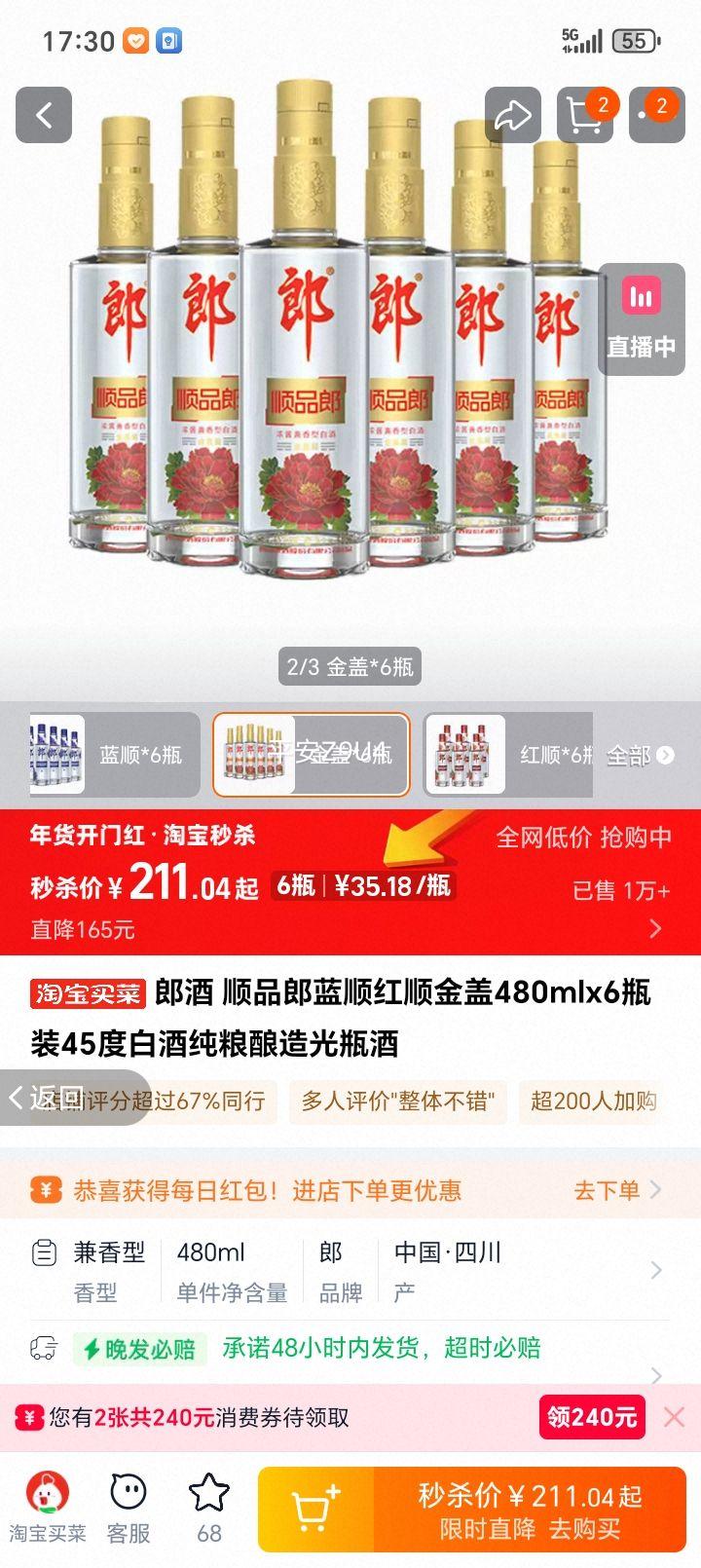Tap the back arrow at top left
Screen dimensions: 701x1568
pos(43,114)
